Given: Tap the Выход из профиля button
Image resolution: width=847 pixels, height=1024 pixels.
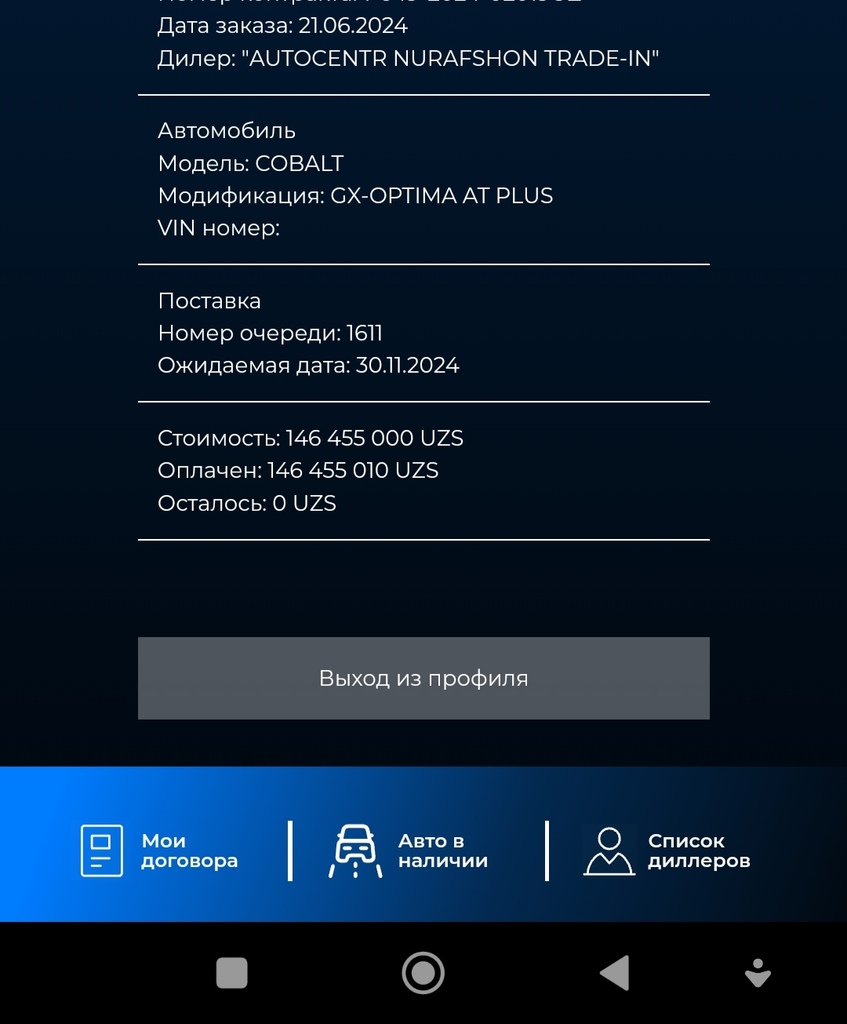Looking at the screenshot, I should [423, 678].
